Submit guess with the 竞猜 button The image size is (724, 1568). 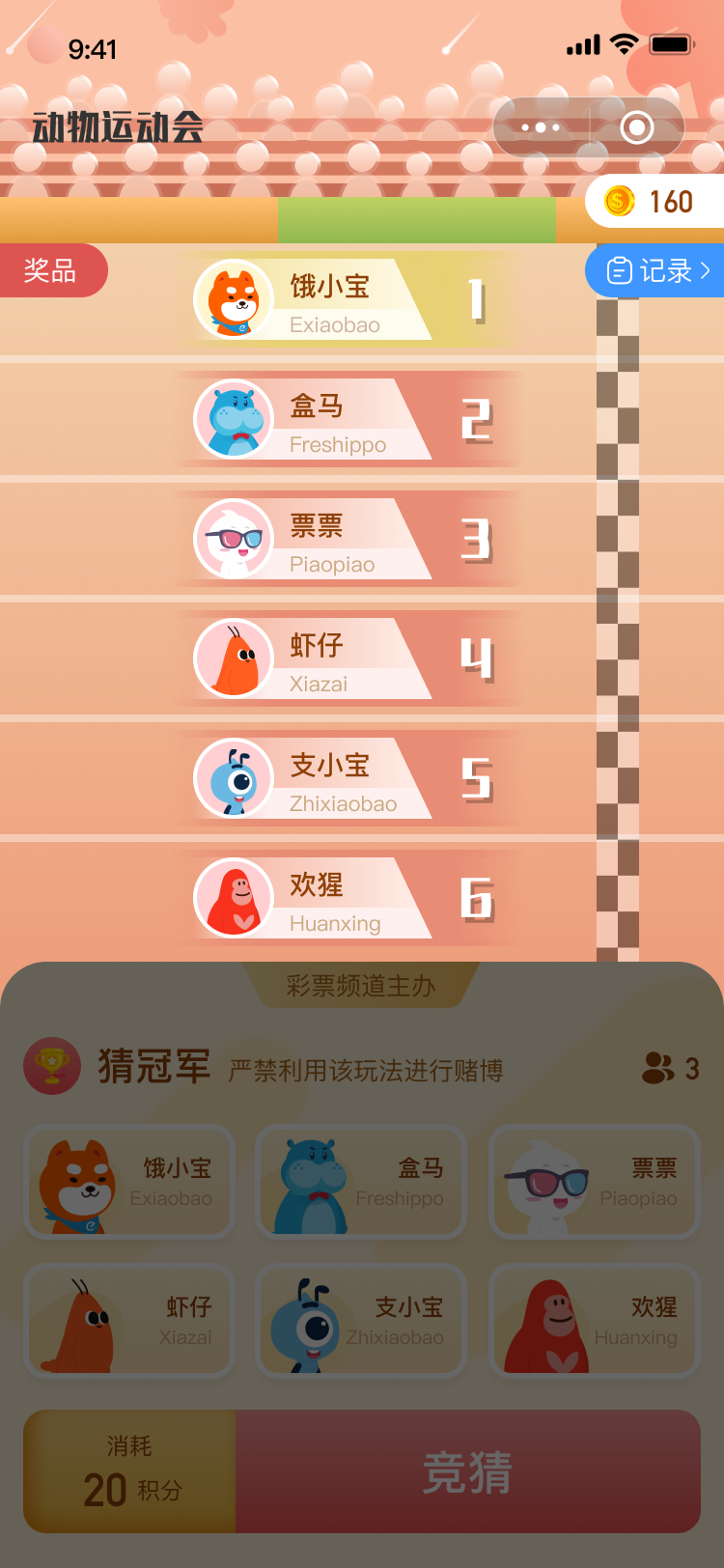point(467,1471)
